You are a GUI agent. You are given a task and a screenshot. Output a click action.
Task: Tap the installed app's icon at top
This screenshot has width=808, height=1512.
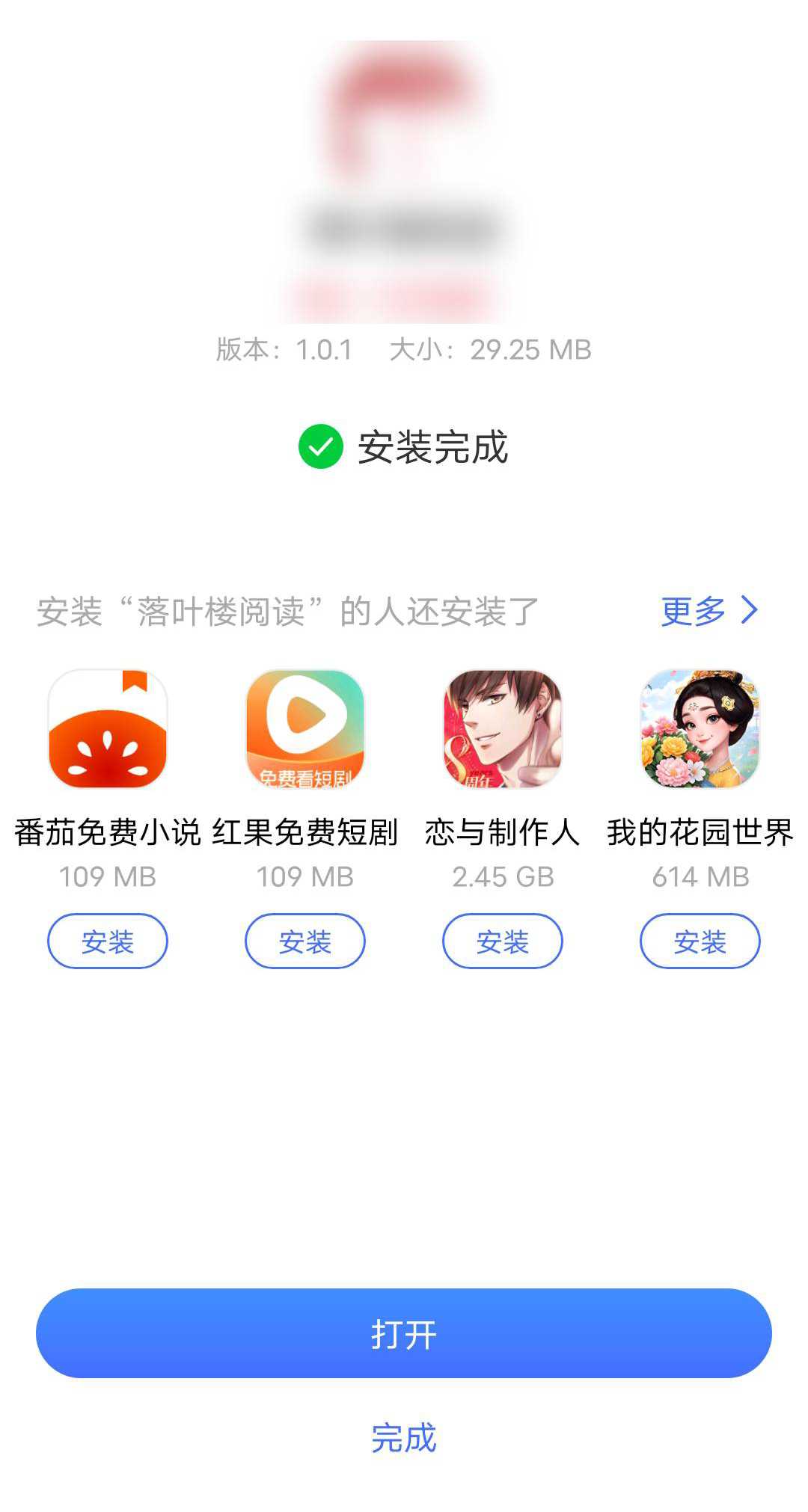pos(404,150)
